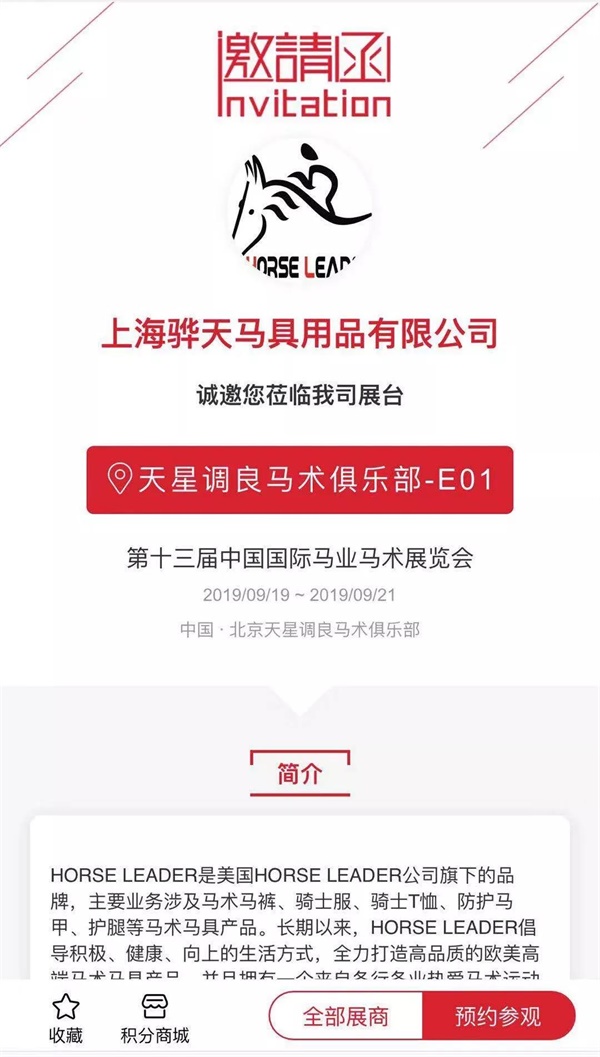Tap 预约参观 to book a visit

tap(499, 1017)
